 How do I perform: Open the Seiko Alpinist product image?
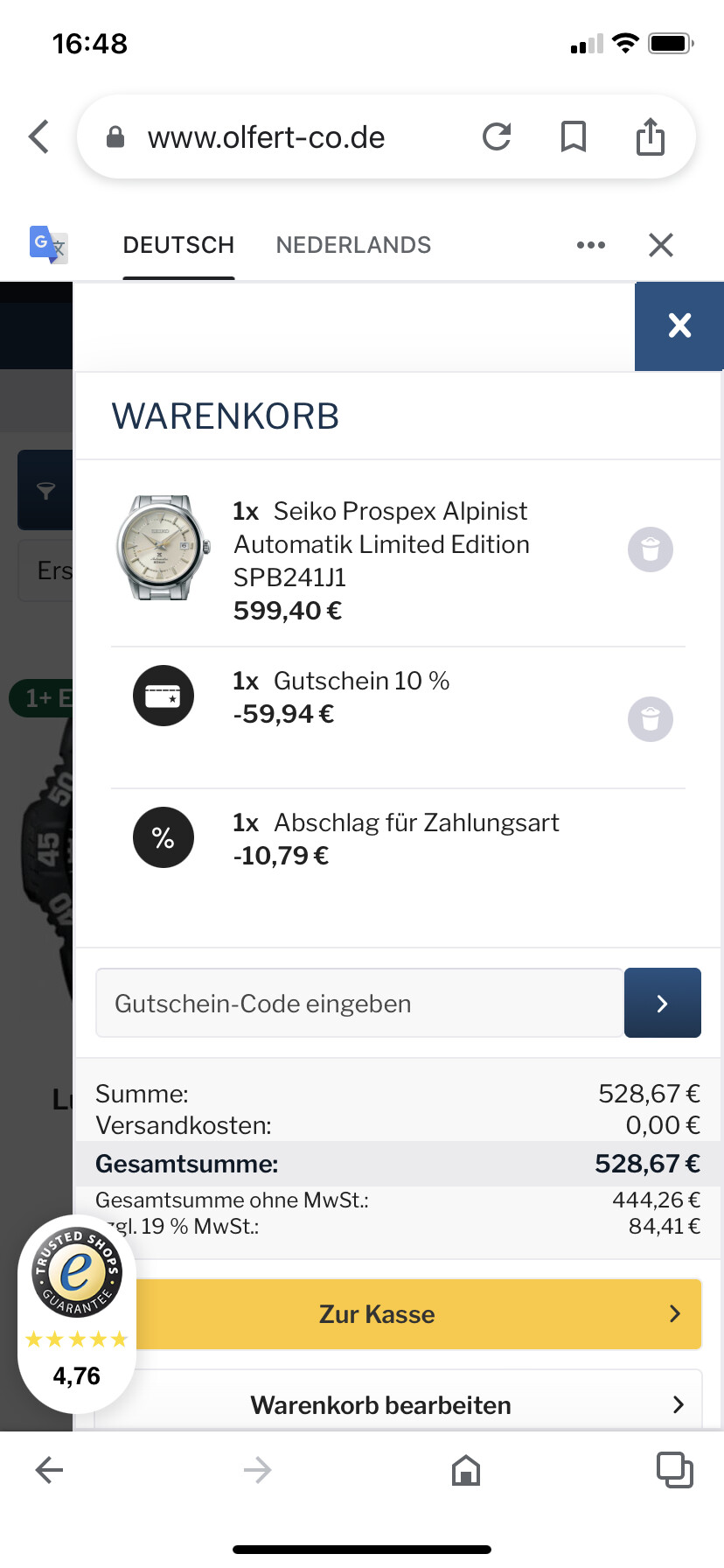tap(164, 547)
